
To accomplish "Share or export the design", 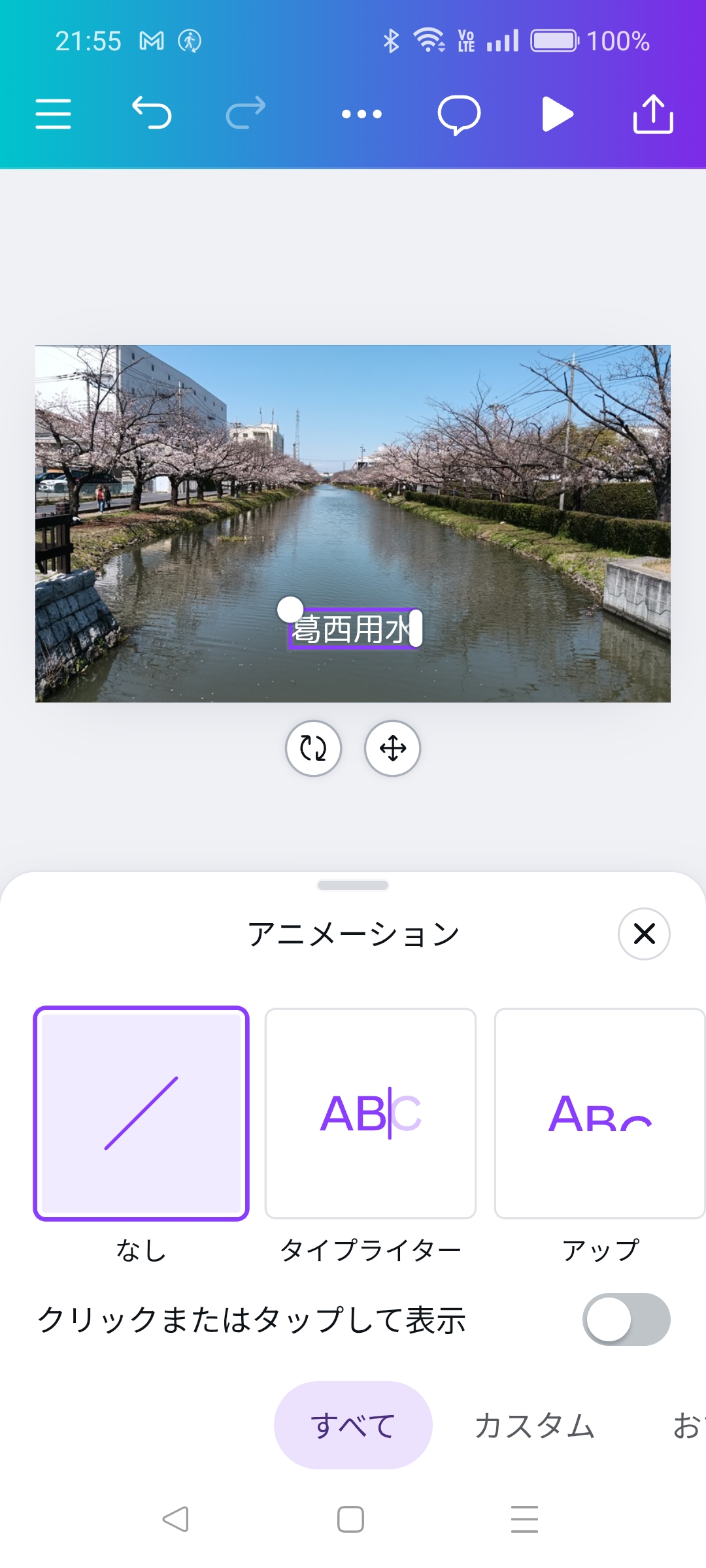I will pyautogui.click(x=653, y=114).
